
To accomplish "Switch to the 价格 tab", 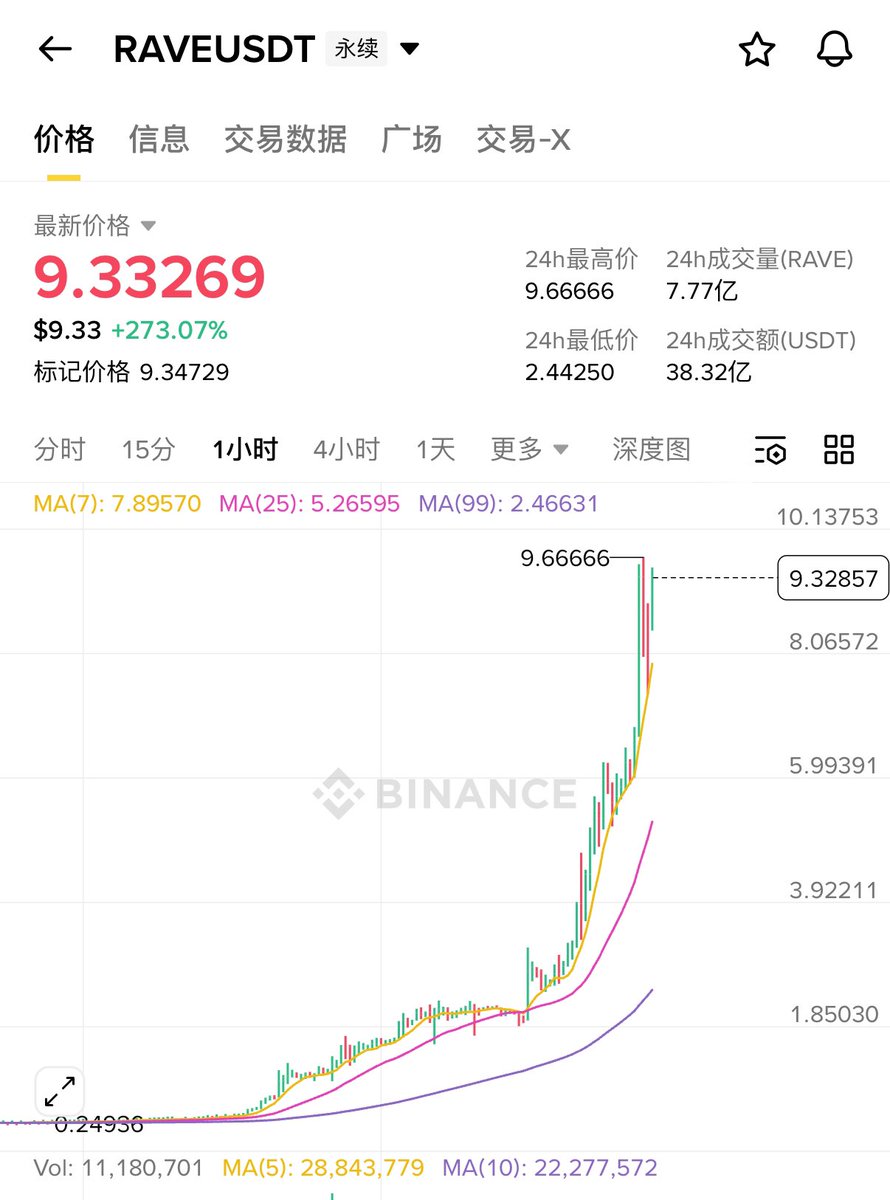I will tap(64, 139).
